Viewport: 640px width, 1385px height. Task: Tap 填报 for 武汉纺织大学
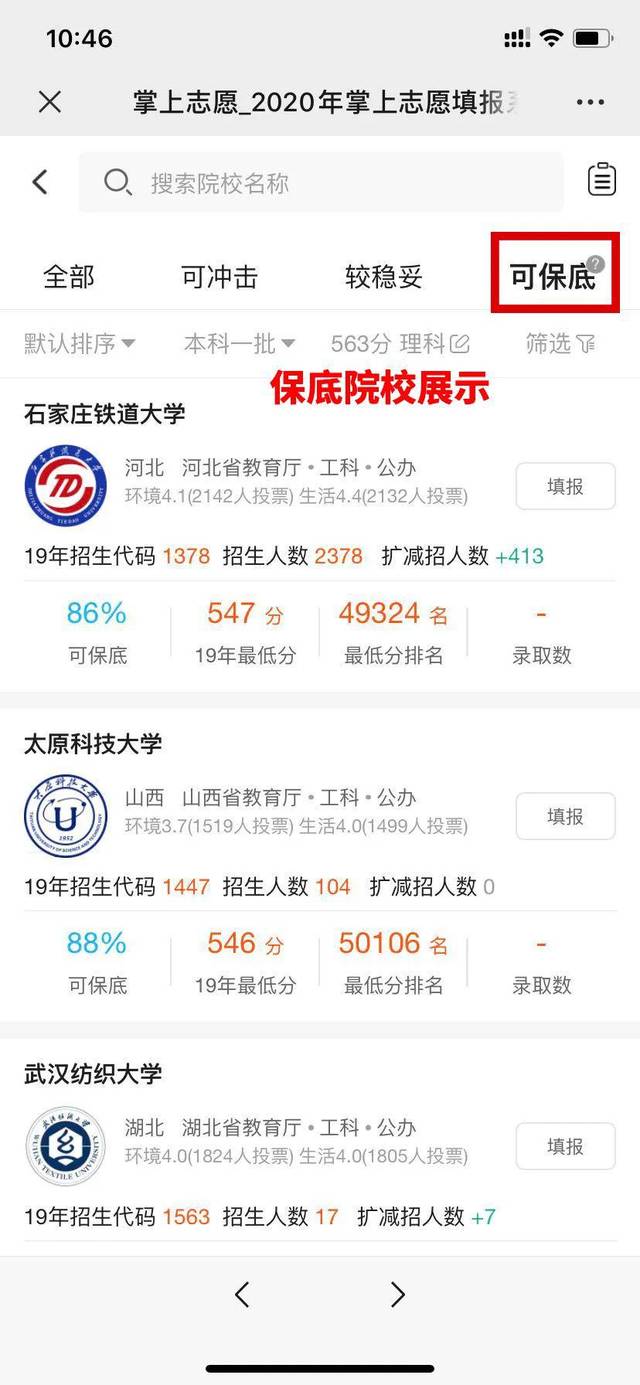tap(565, 1147)
